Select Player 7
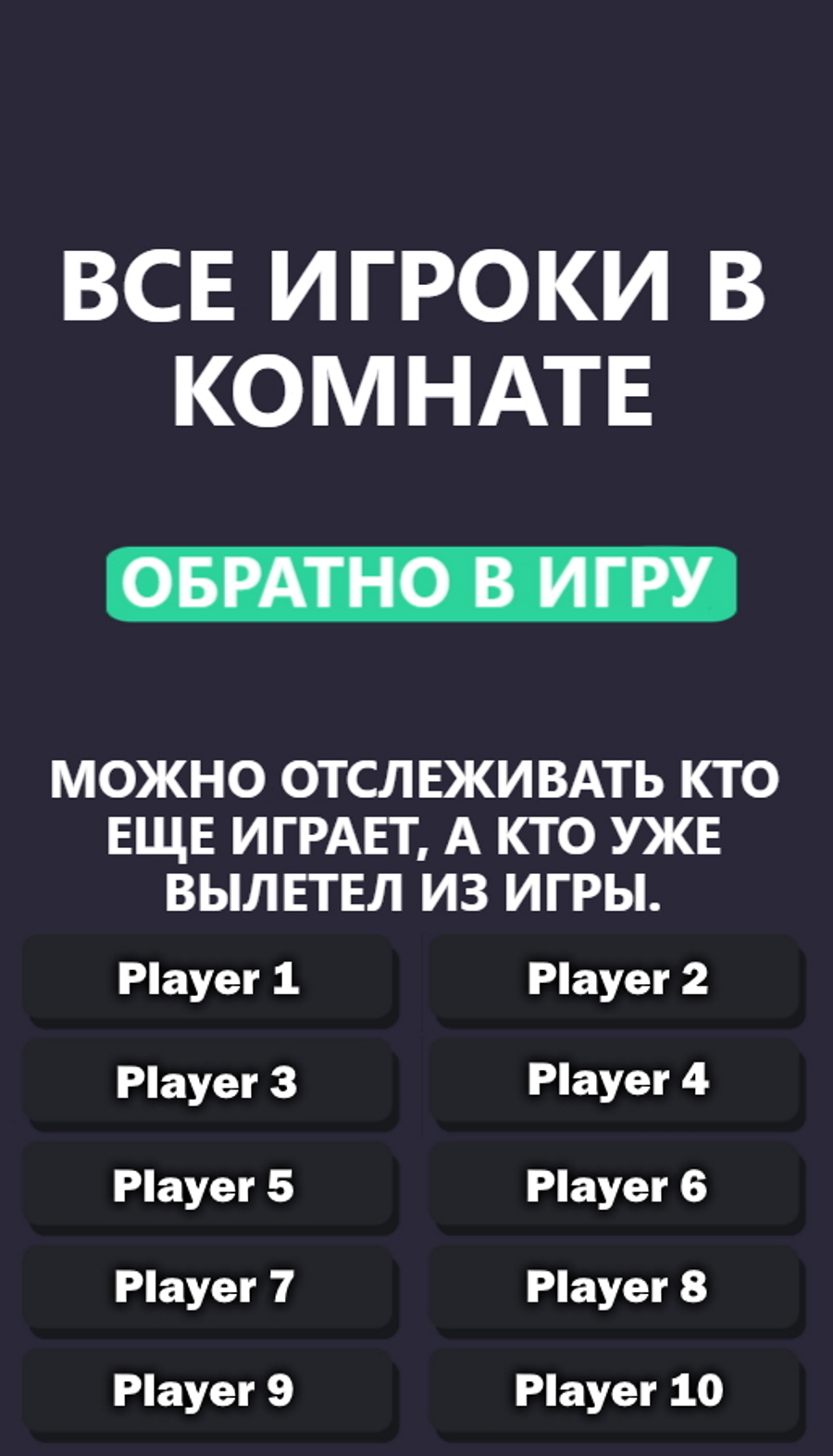The width and height of the screenshot is (833, 1456). tap(209, 1288)
